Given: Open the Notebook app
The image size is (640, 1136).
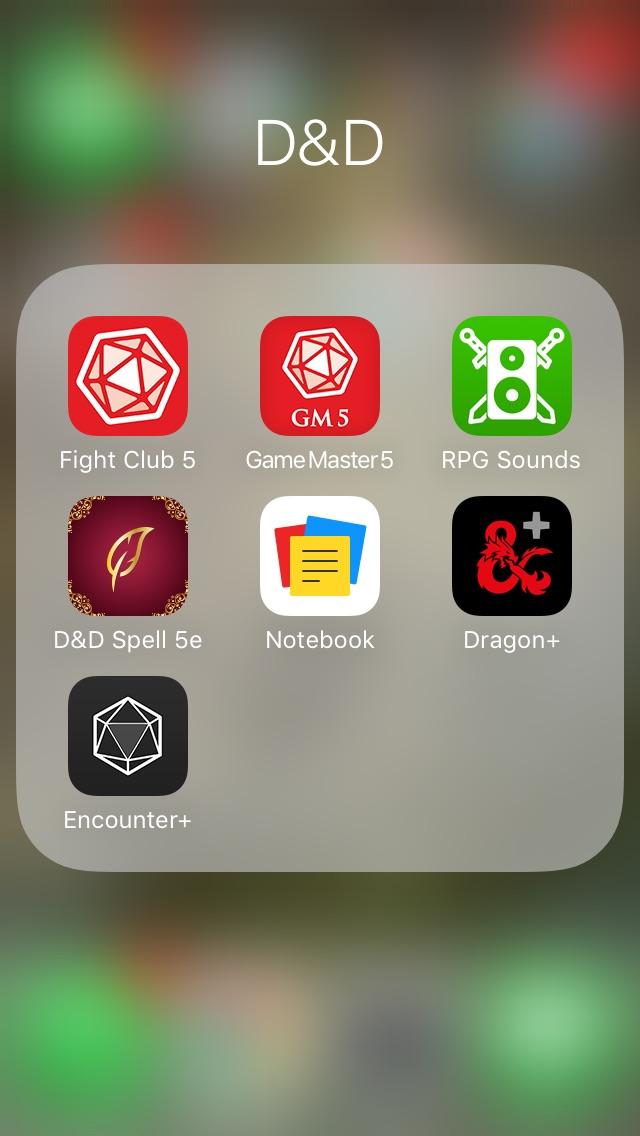Looking at the screenshot, I should [x=320, y=556].
